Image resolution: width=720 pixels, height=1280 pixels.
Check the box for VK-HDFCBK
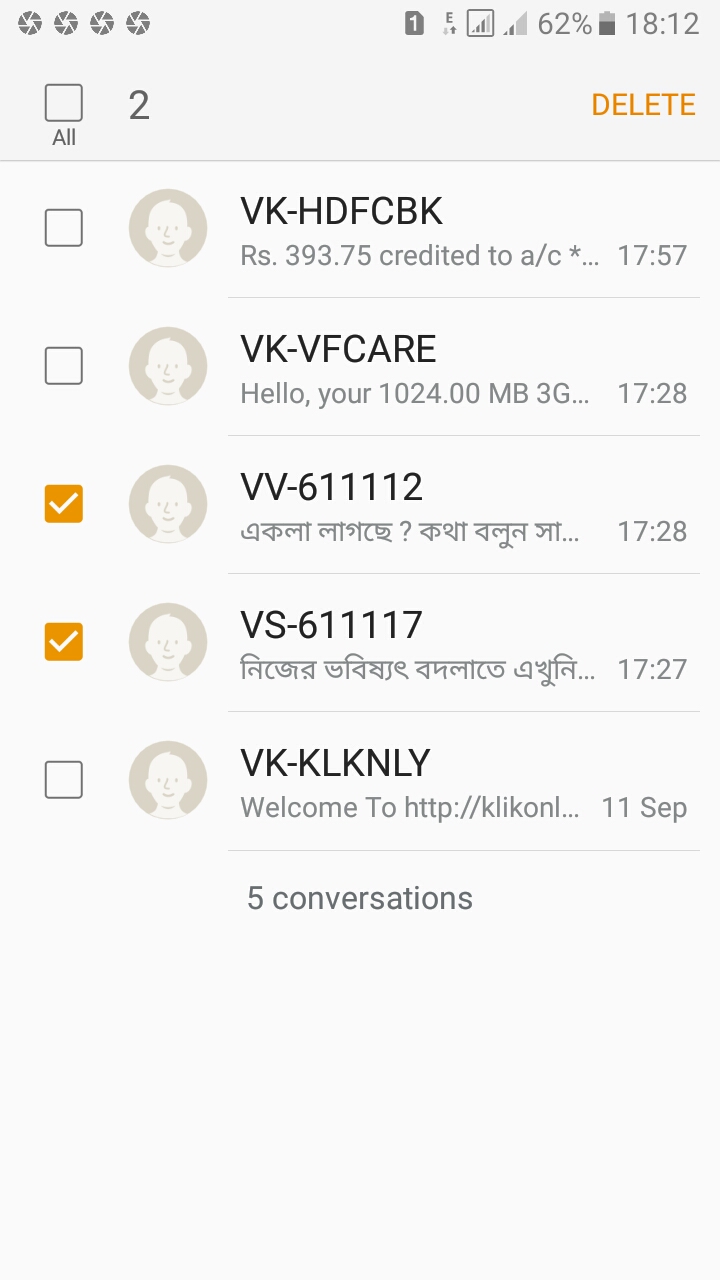[64, 229]
